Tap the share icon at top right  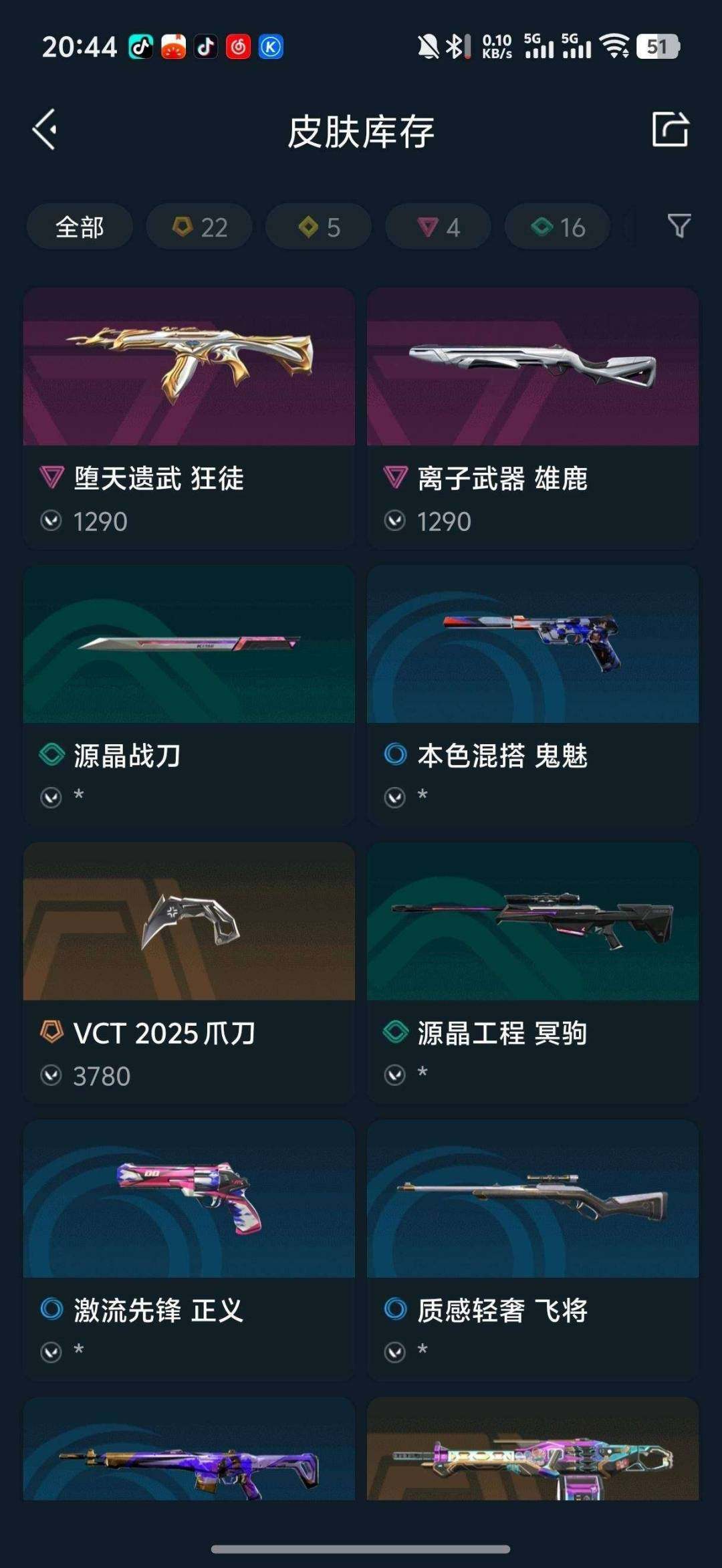point(672,130)
